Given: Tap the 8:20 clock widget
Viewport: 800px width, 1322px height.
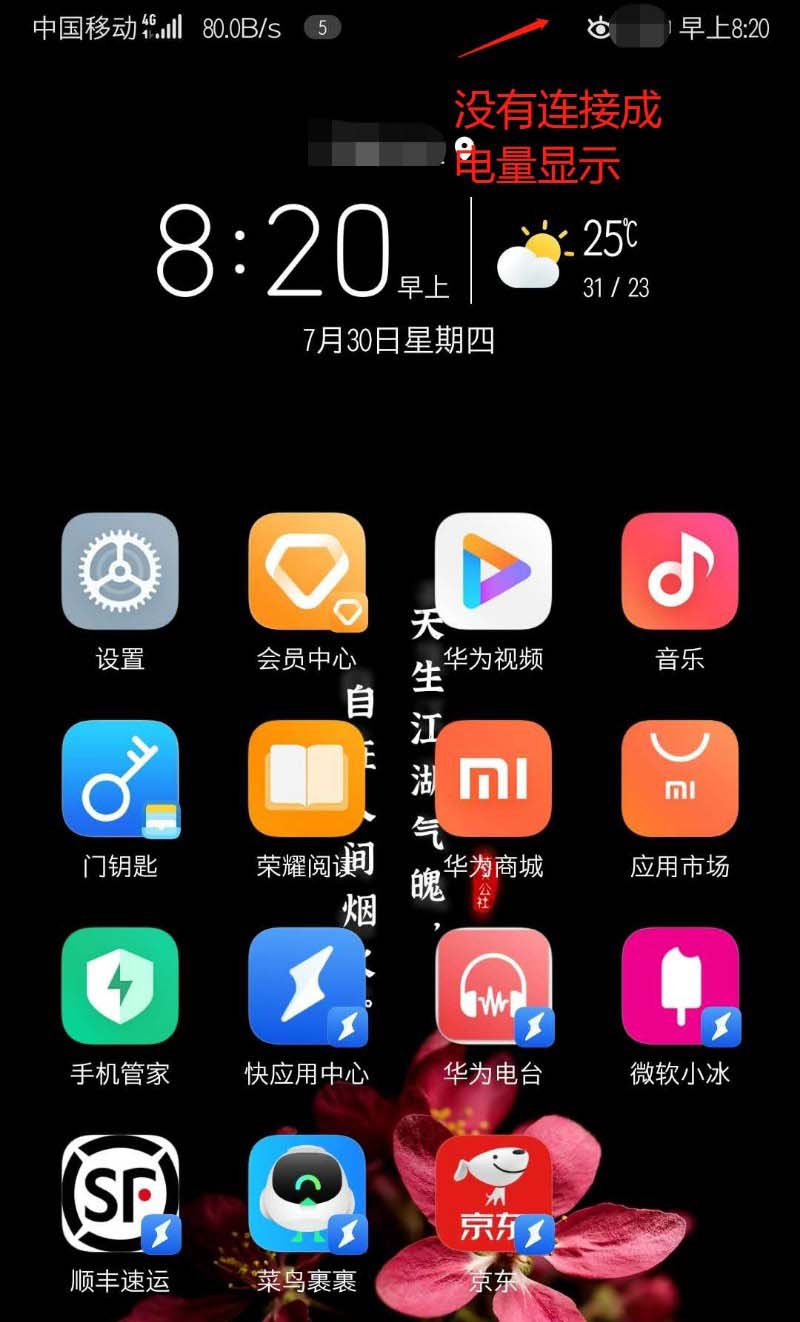Looking at the screenshot, I should (x=272, y=250).
